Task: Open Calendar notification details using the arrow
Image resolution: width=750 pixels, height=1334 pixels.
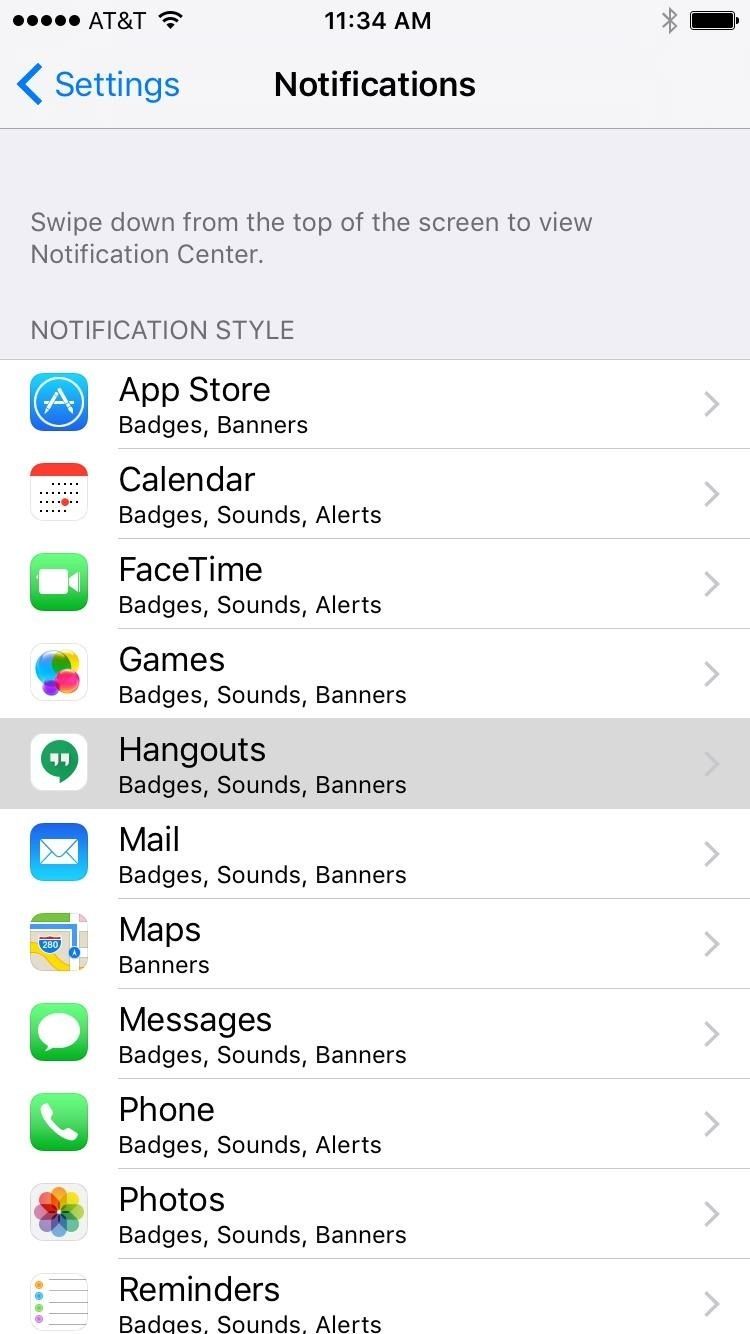Action: [x=711, y=493]
